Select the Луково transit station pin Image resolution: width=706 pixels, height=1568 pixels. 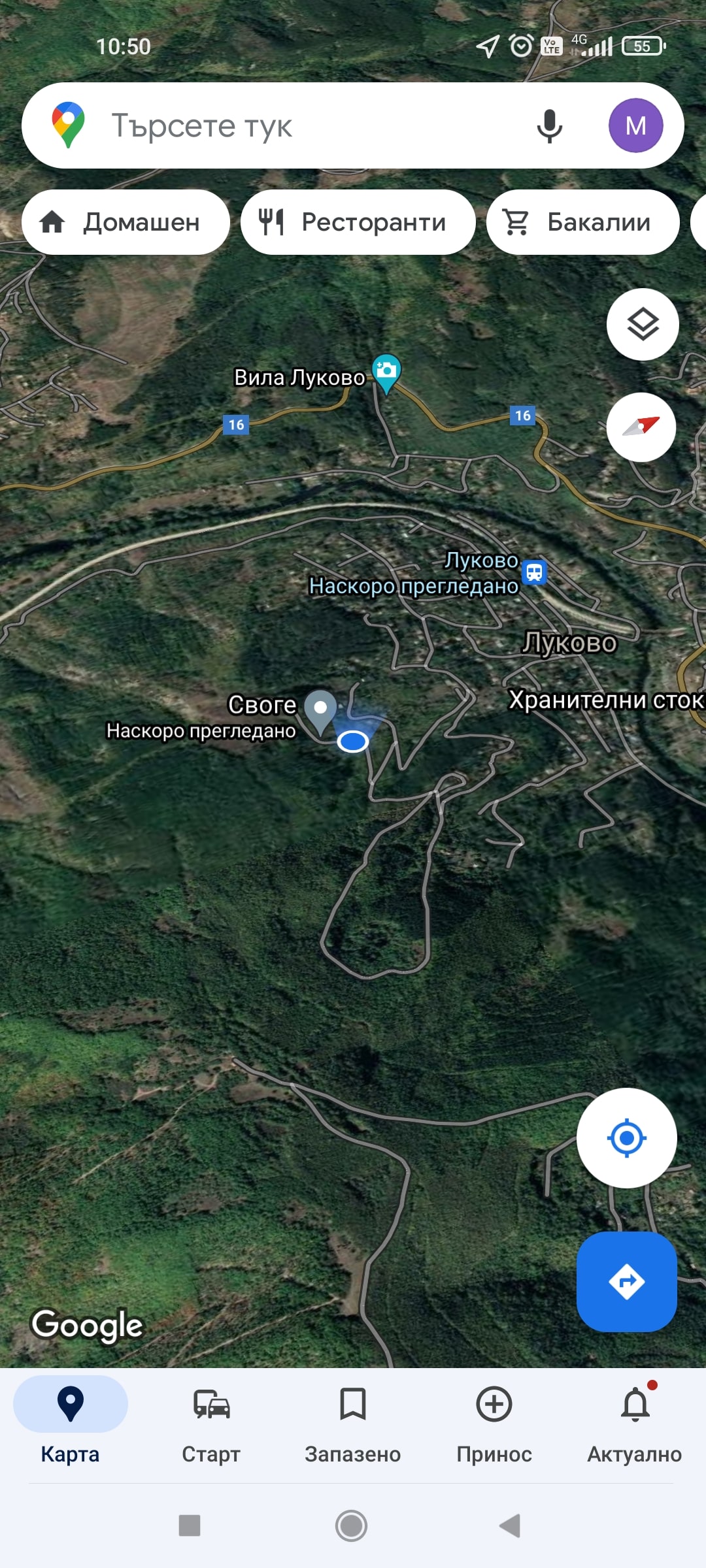[534, 572]
